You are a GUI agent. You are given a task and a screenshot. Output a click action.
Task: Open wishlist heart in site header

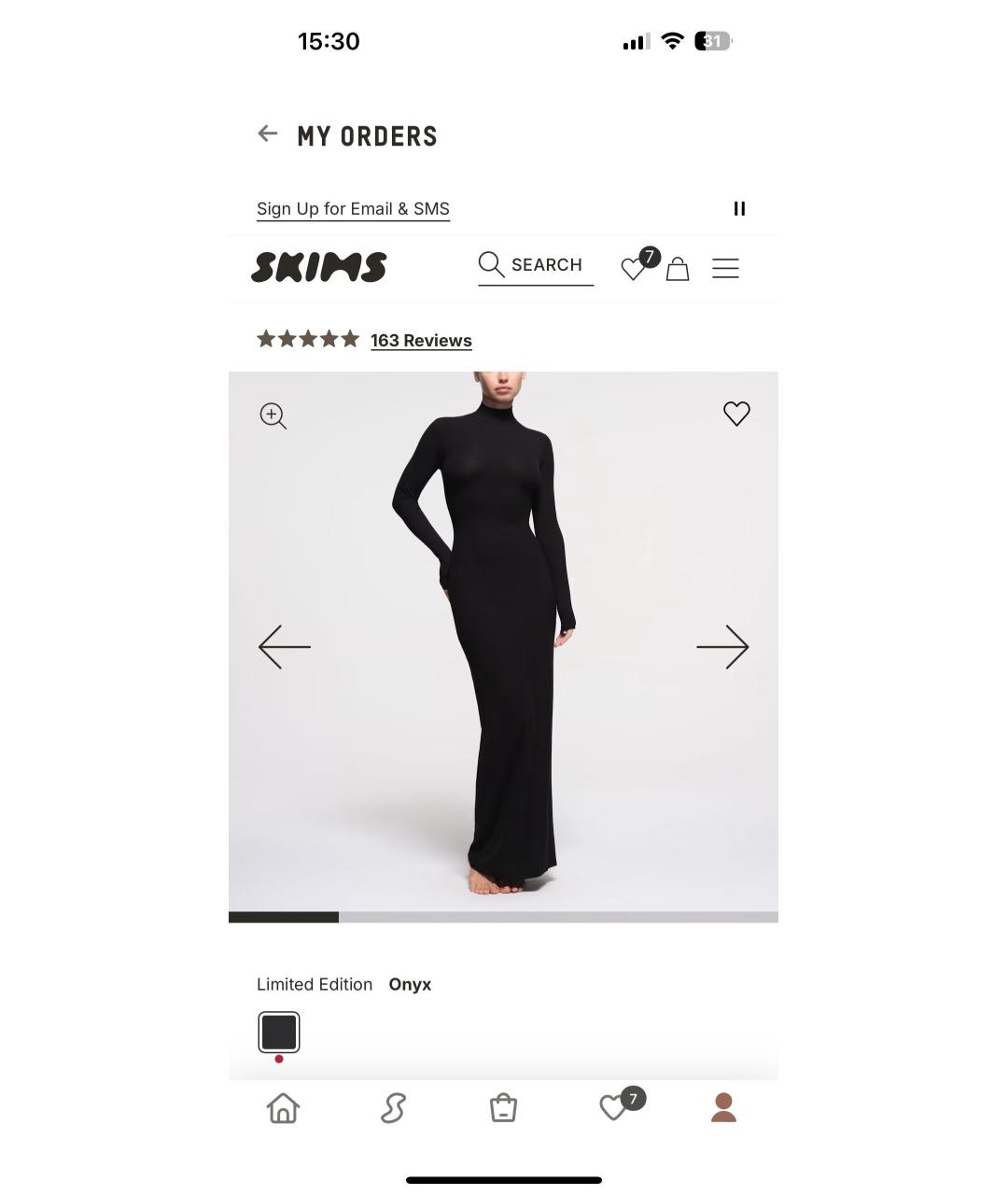(x=634, y=269)
